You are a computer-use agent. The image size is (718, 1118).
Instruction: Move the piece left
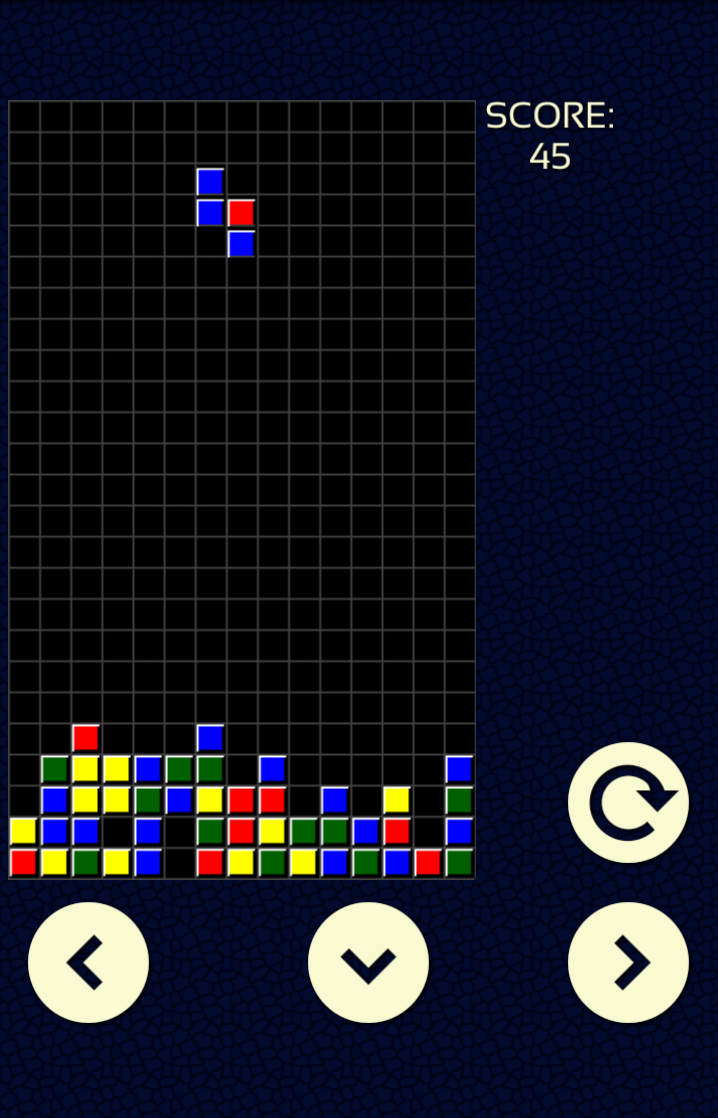tap(88, 962)
